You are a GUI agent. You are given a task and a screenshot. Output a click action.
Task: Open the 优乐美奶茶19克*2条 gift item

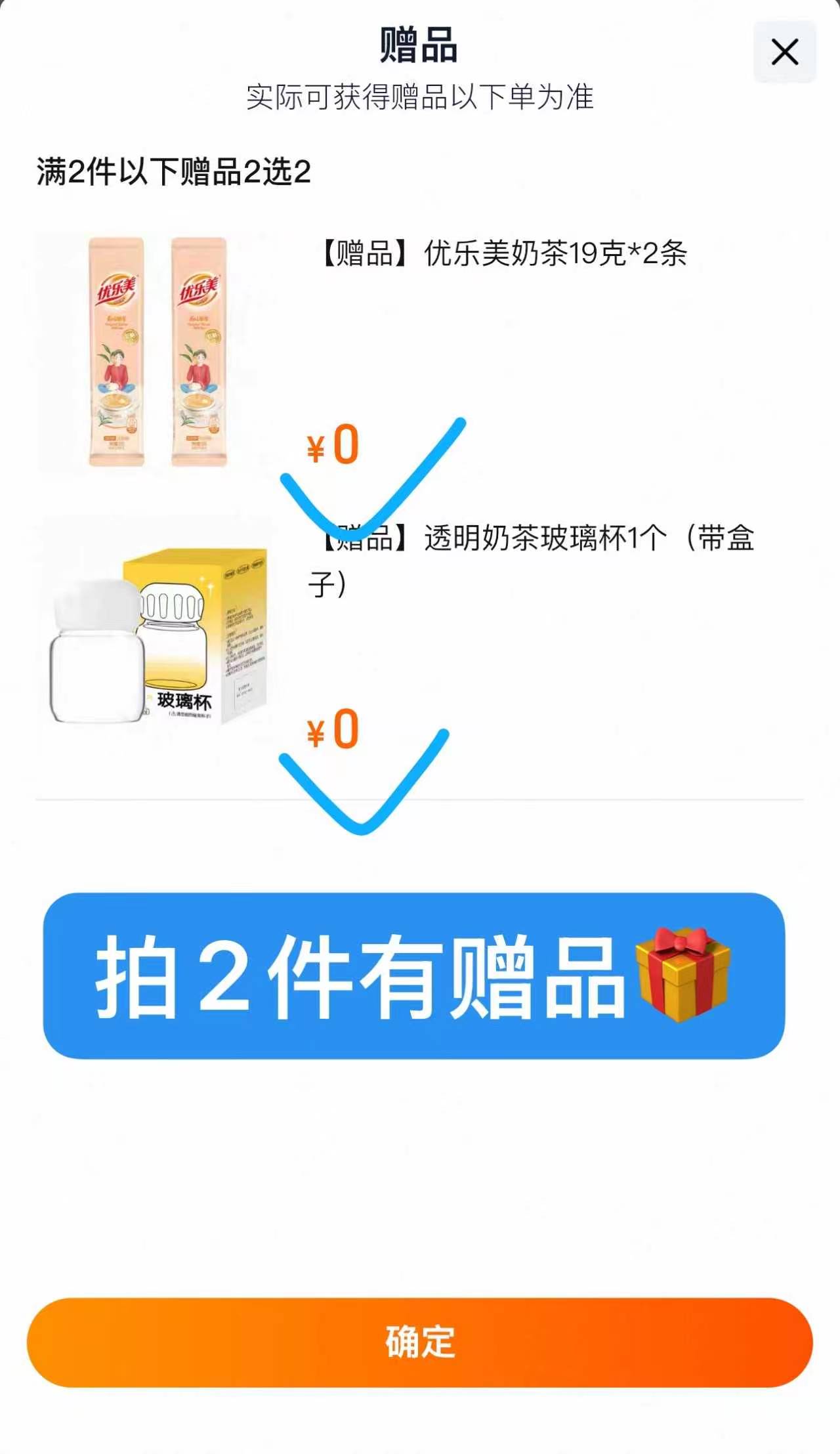[503, 253]
